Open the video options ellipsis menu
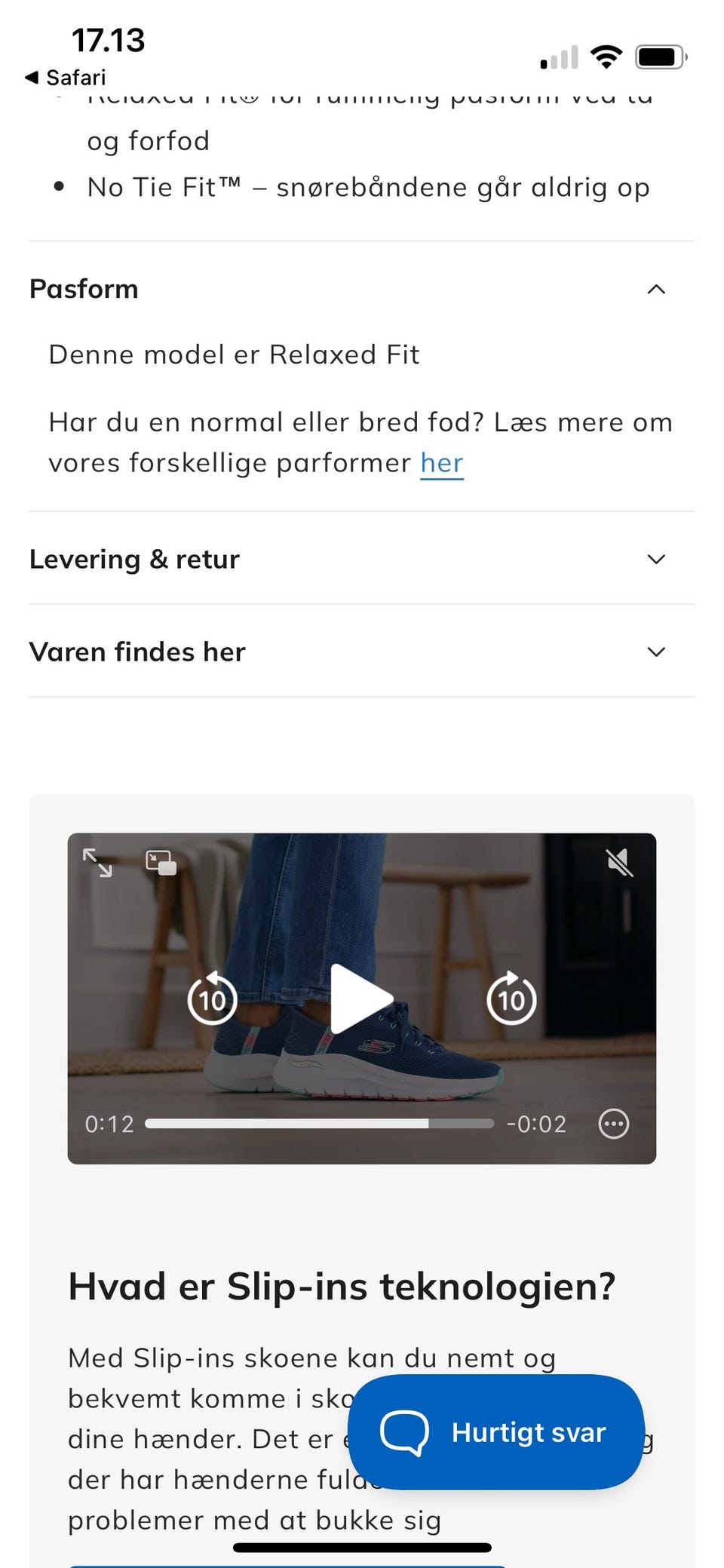724x1568 pixels. click(615, 1124)
